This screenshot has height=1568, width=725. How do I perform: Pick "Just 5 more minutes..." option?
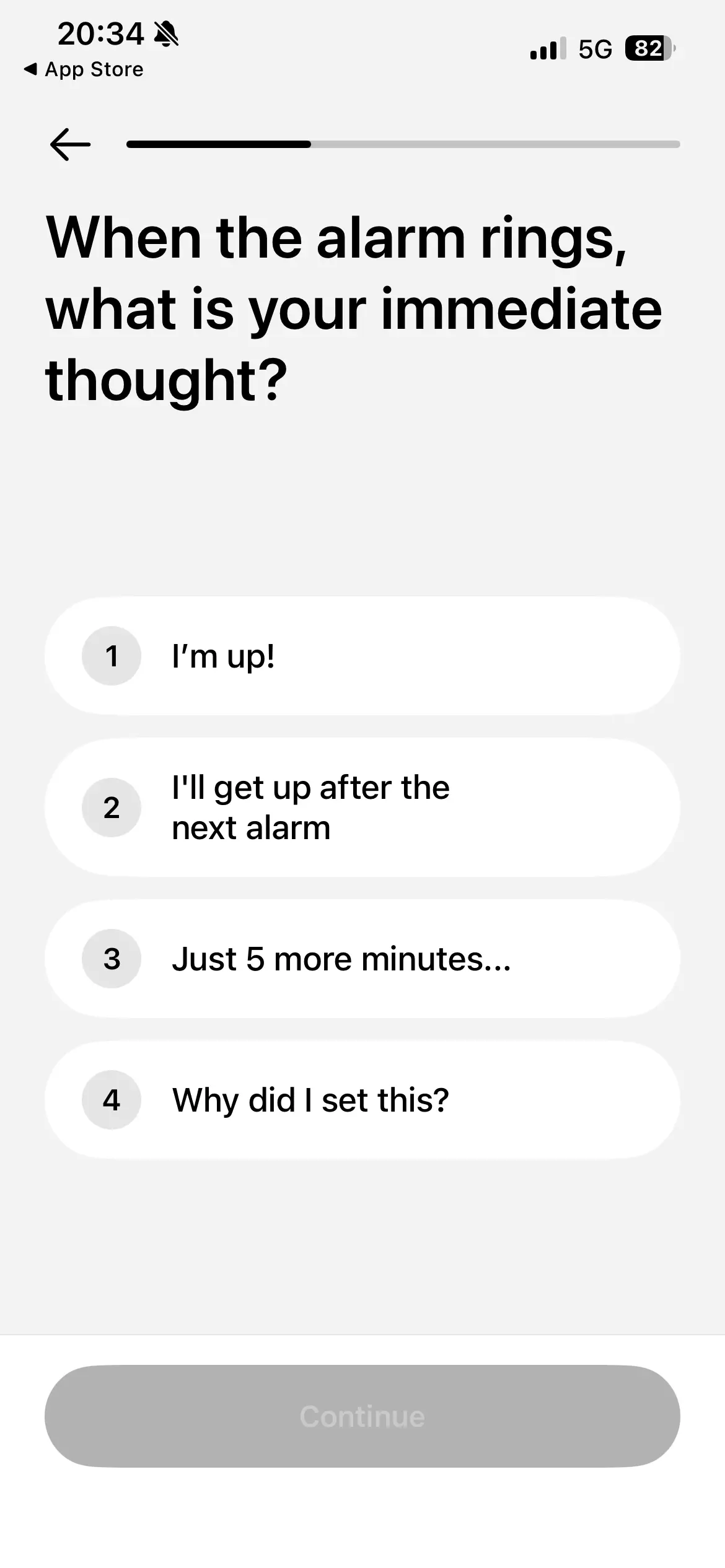[x=362, y=958]
